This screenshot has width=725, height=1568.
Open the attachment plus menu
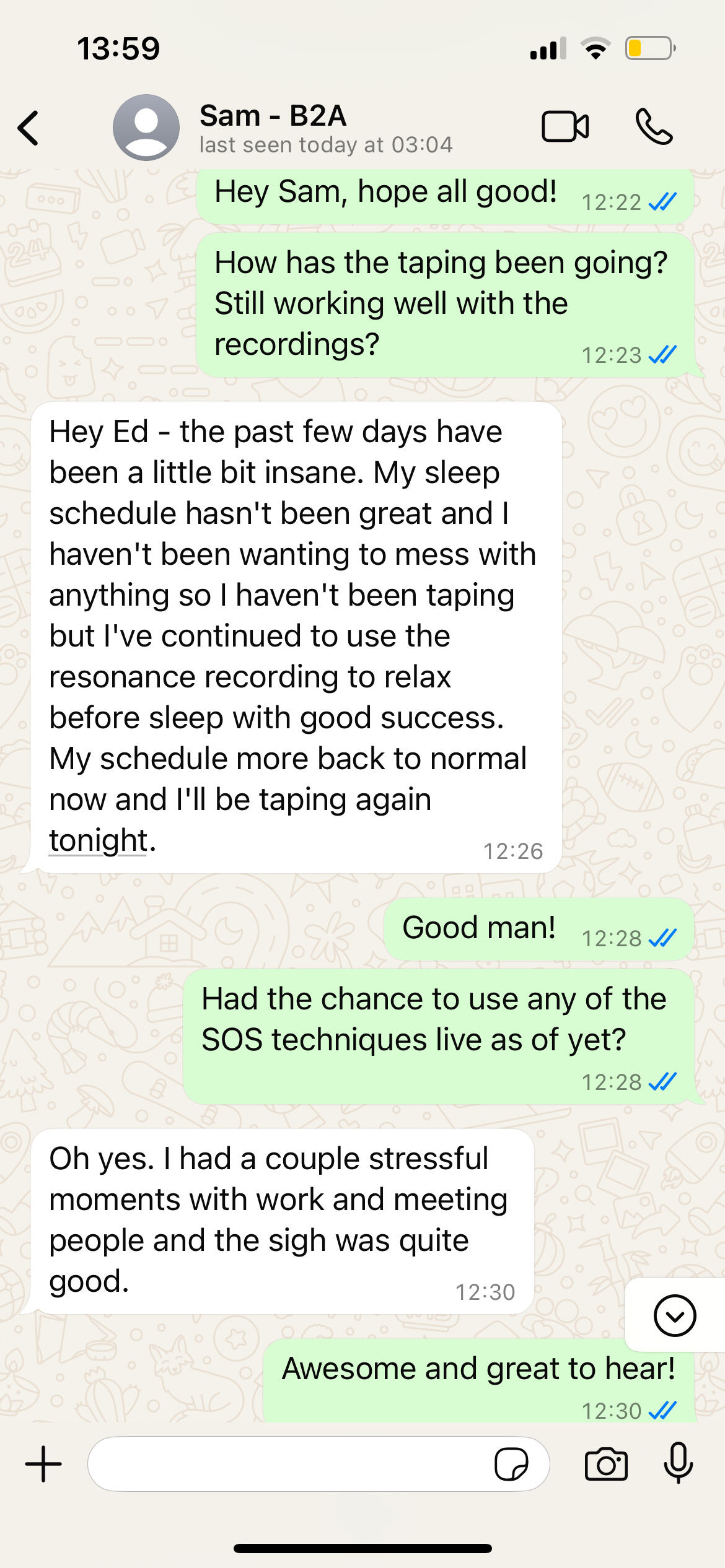pos(43,1464)
